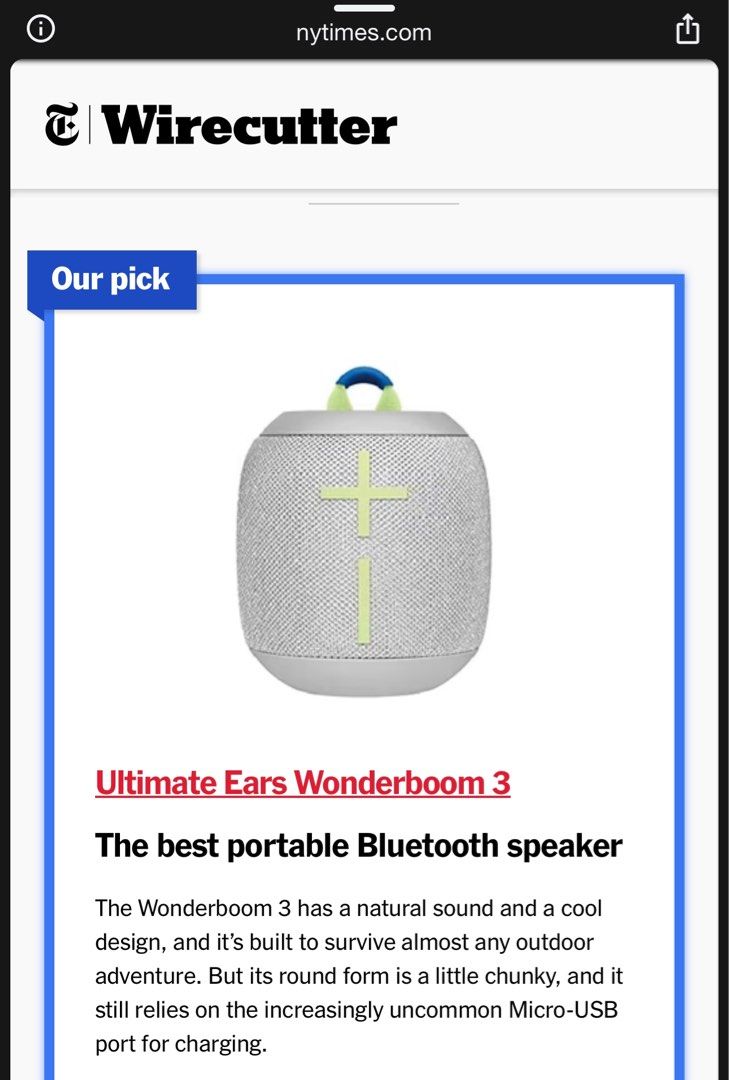Go to the Wirecutter home logo
The height and width of the screenshot is (1080, 729).
(222, 126)
